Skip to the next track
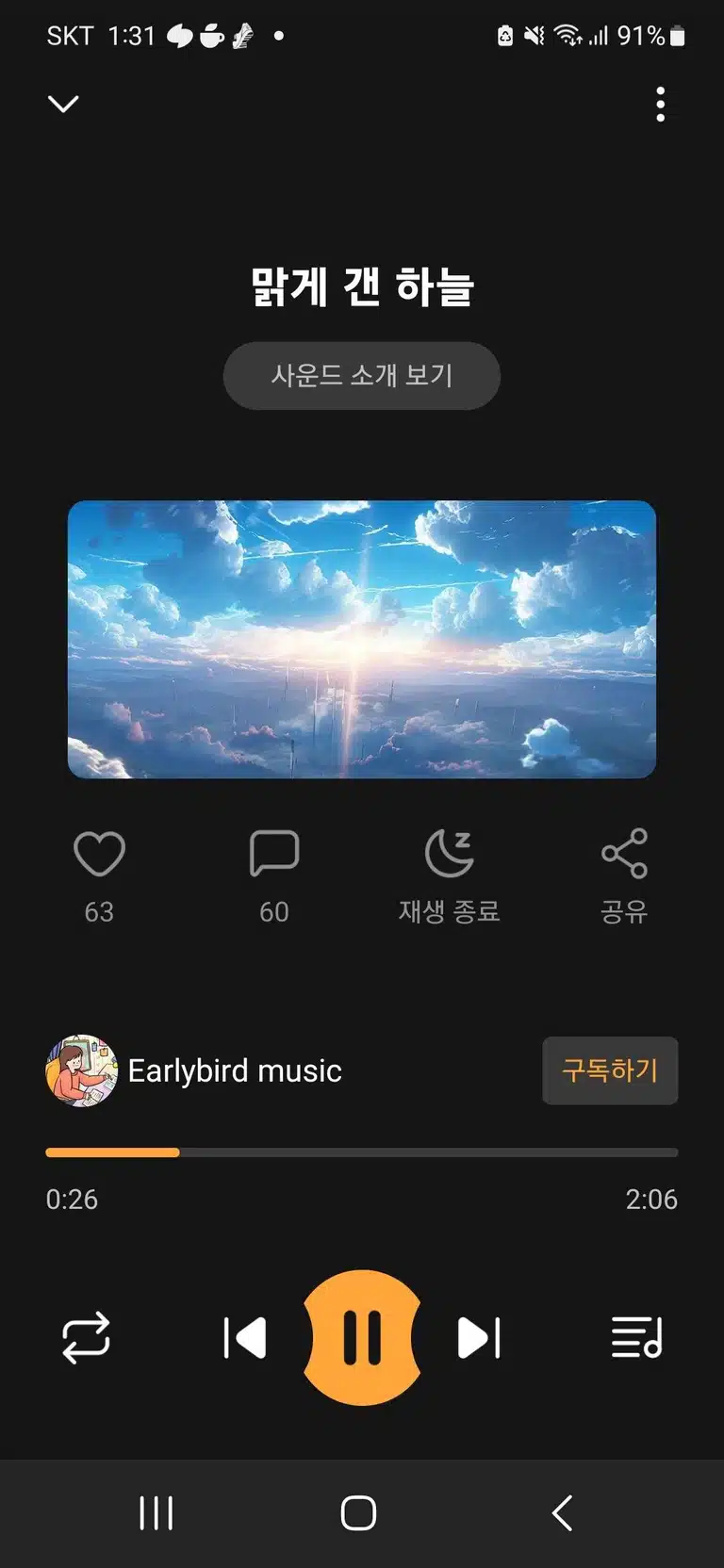This screenshot has height=1568, width=724. tap(479, 1338)
